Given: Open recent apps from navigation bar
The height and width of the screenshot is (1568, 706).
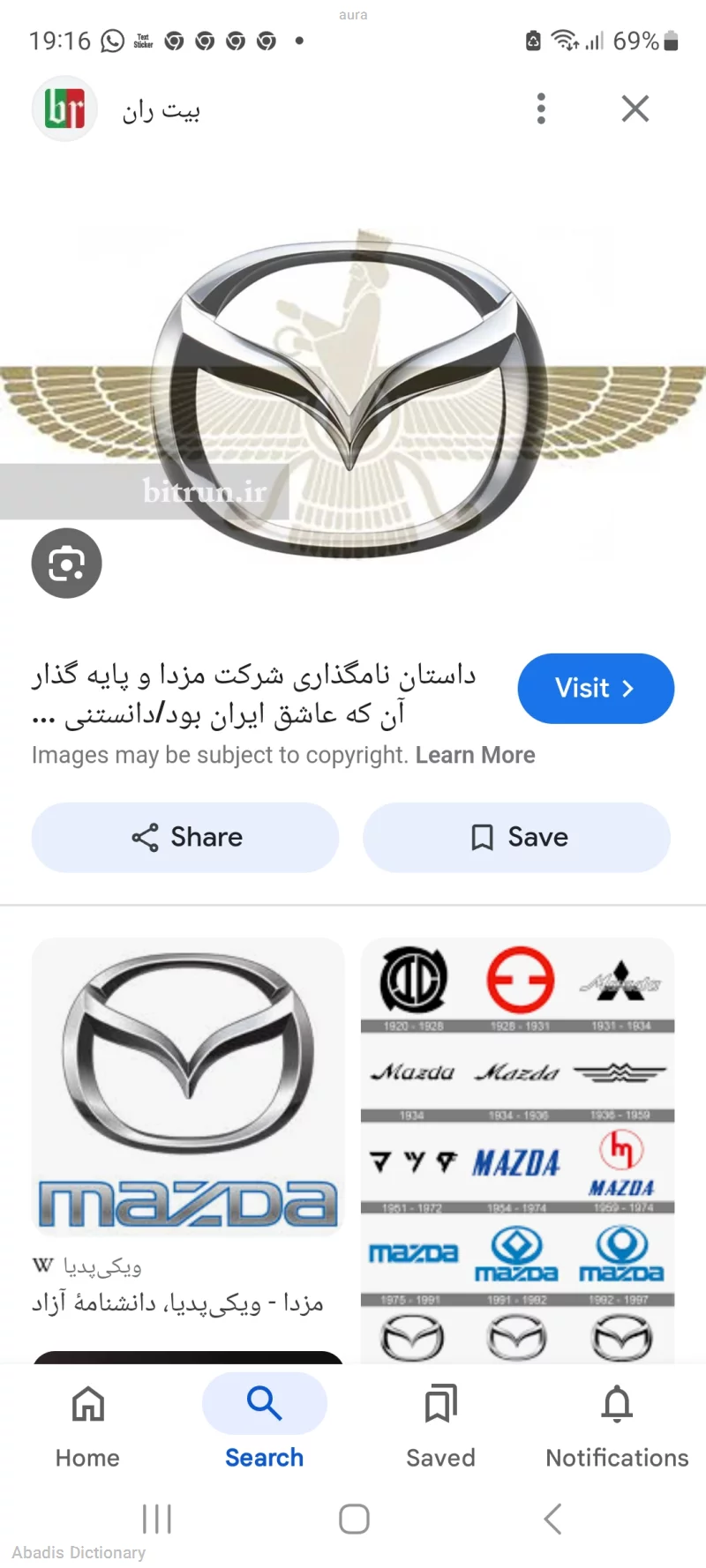Looking at the screenshot, I should 157,1519.
